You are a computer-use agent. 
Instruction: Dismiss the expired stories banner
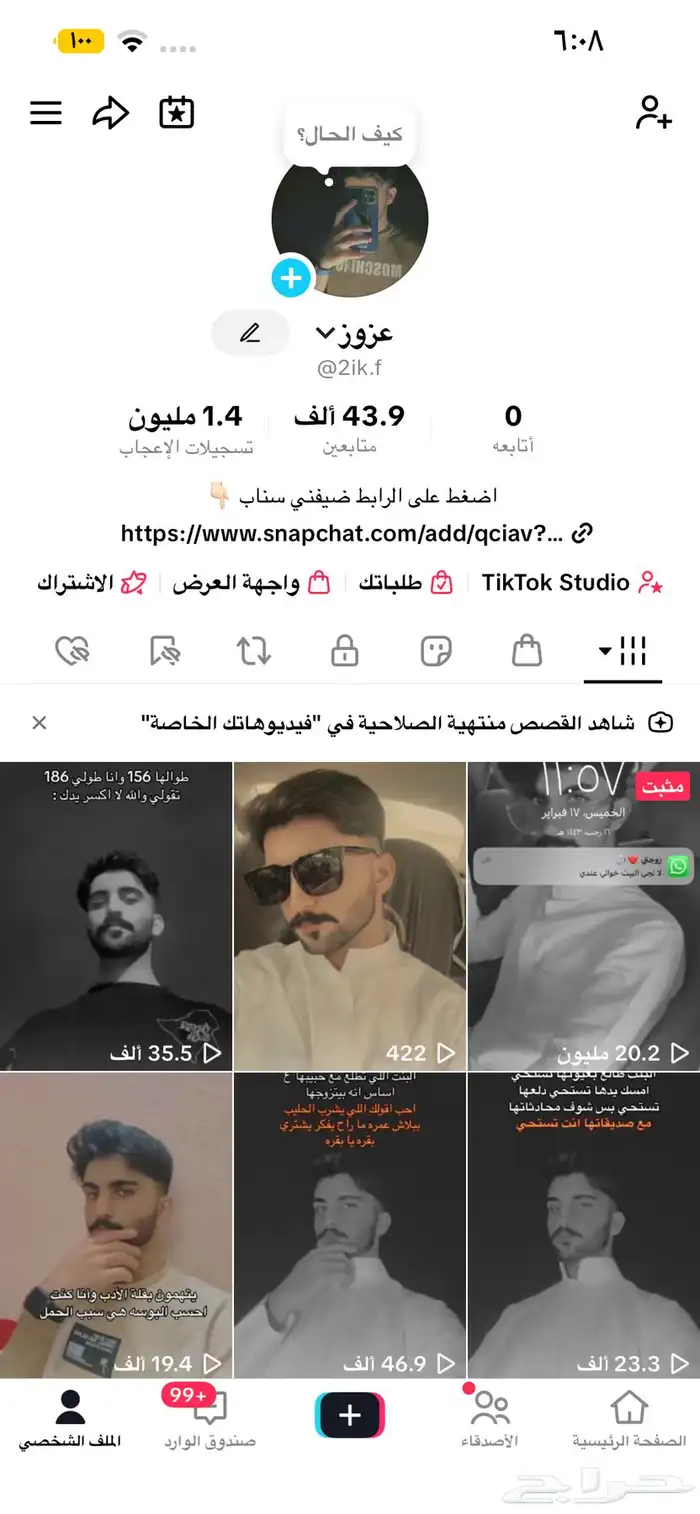(x=39, y=722)
